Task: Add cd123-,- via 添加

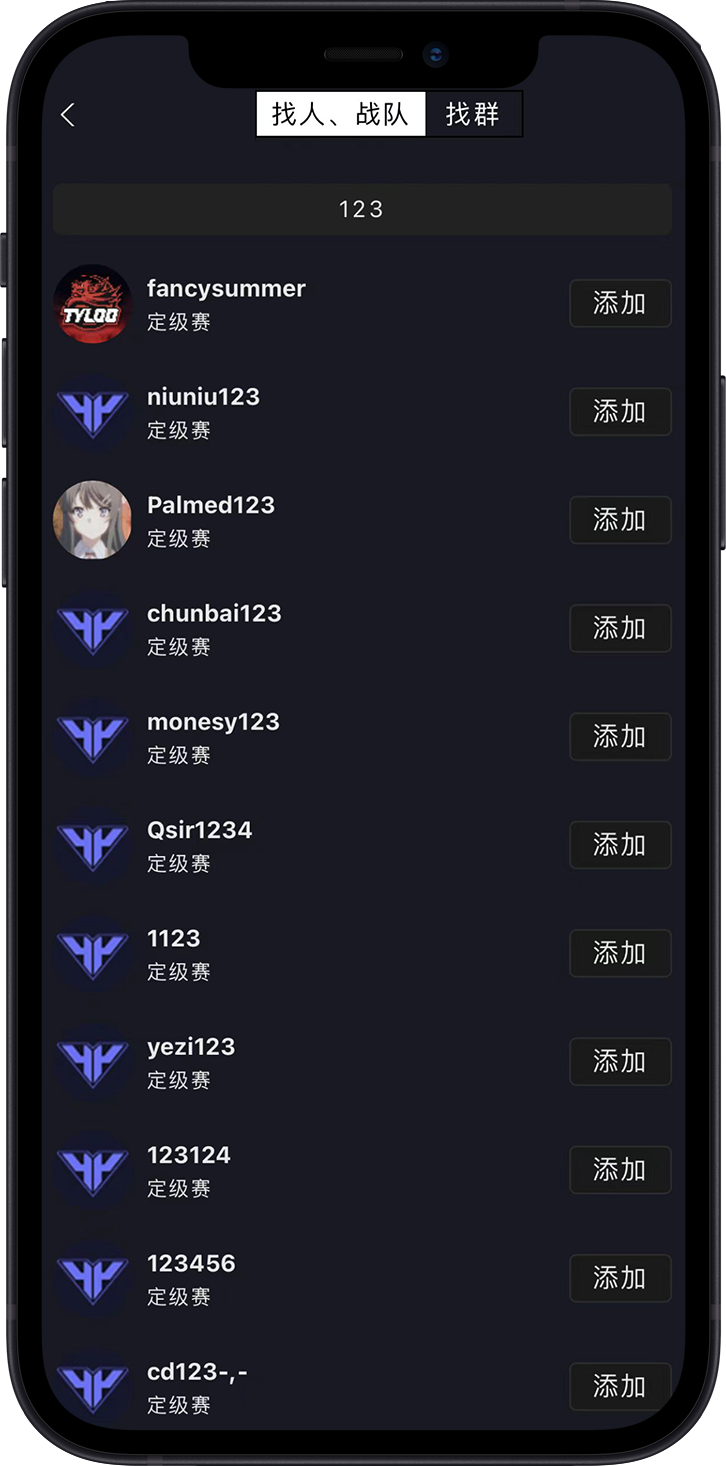Action: coord(619,1386)
